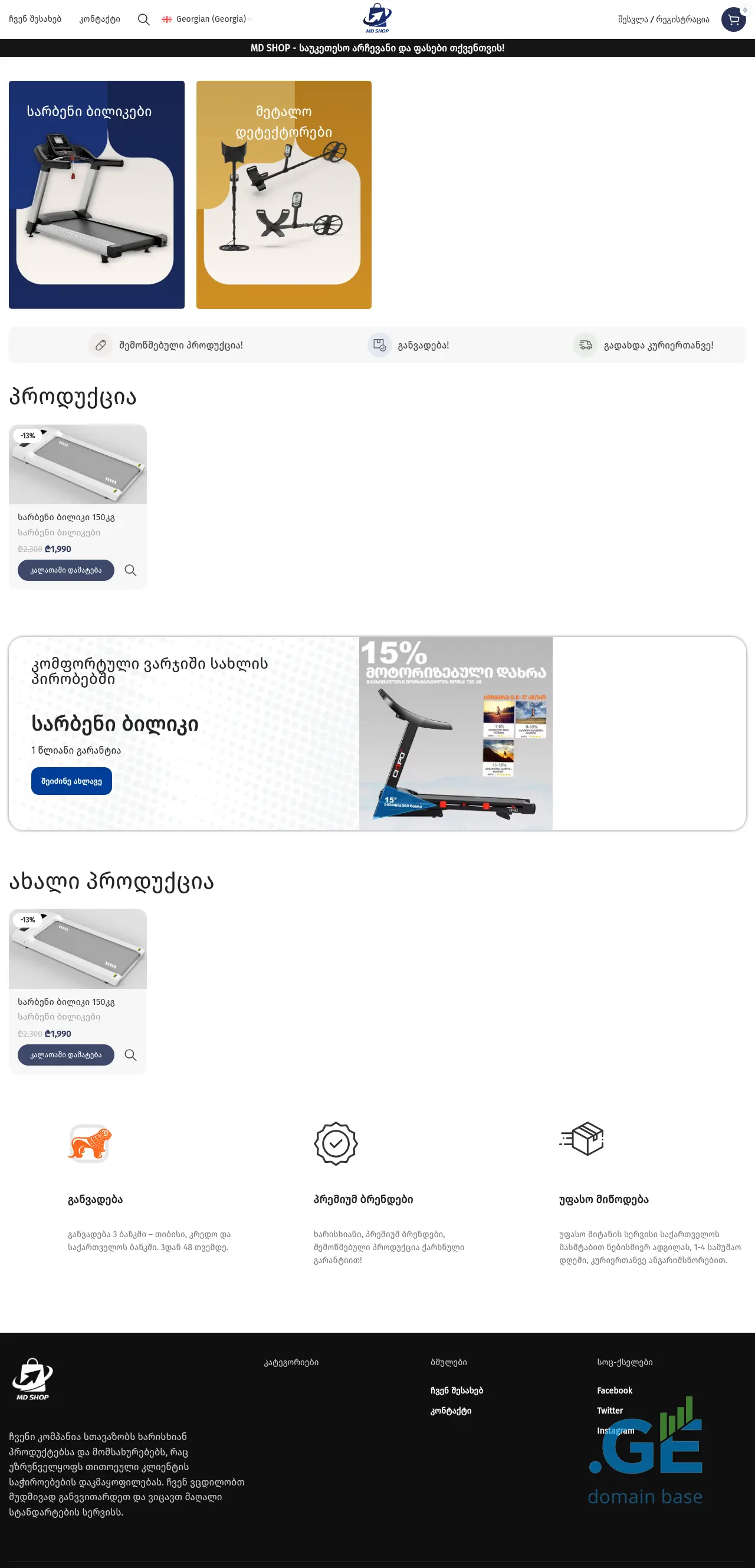Viewport: 755px width, 1568px height.
Task: Open the Instagram link in the footer
Action: (615, 1431)
